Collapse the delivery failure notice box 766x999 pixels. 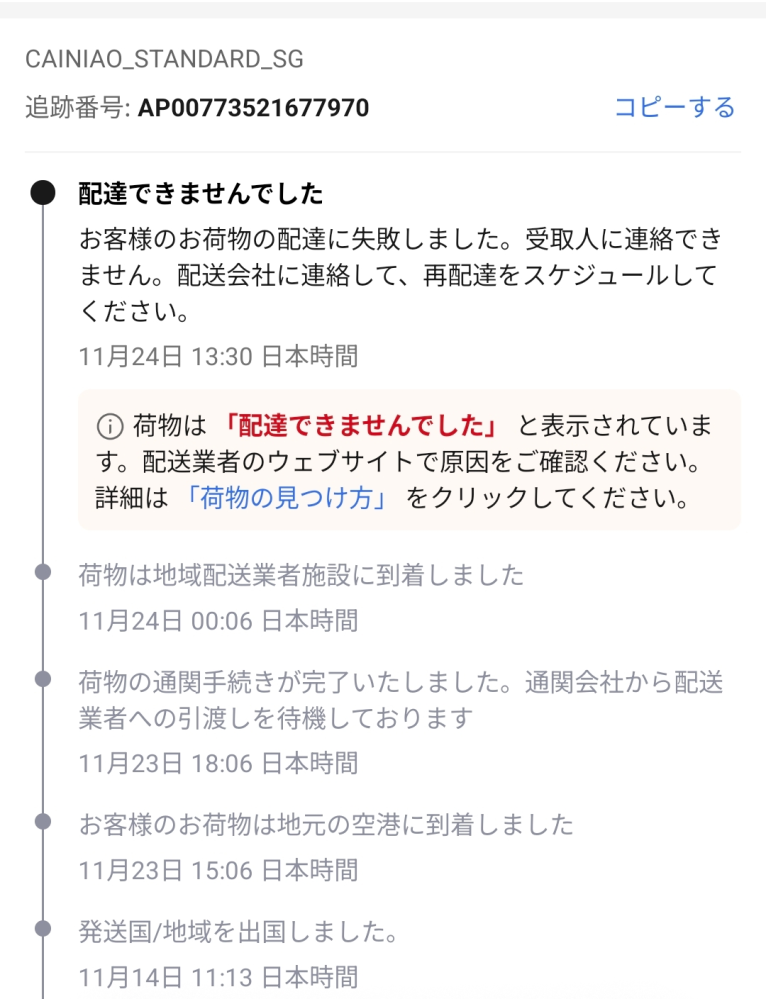pos(400,458)
